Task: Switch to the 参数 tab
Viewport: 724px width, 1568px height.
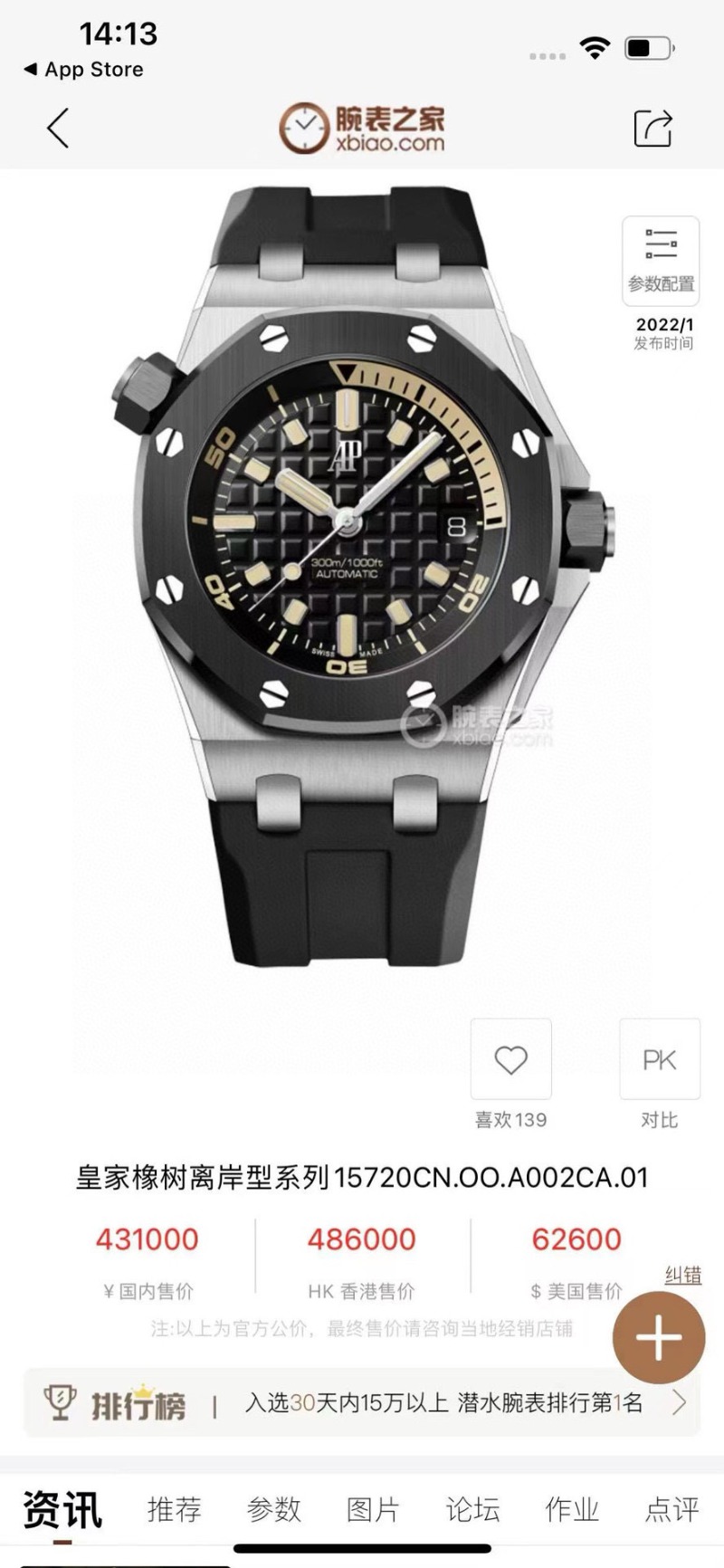Action: coord(273,1509)
